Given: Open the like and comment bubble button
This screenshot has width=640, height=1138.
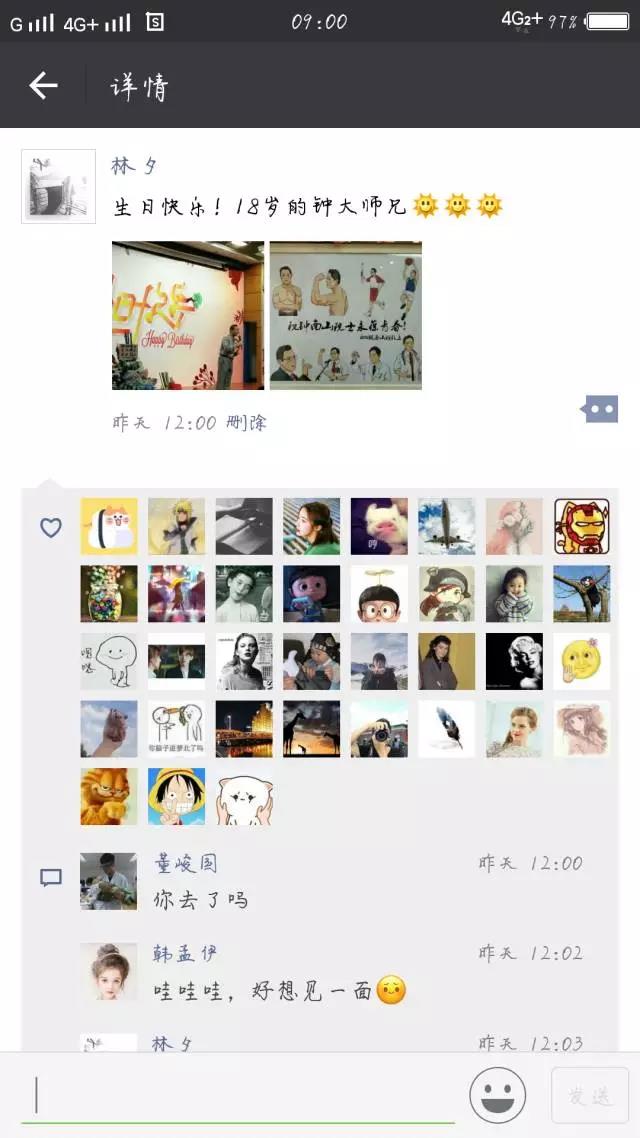Looking at the screenshot, I should tap(600, 408).
